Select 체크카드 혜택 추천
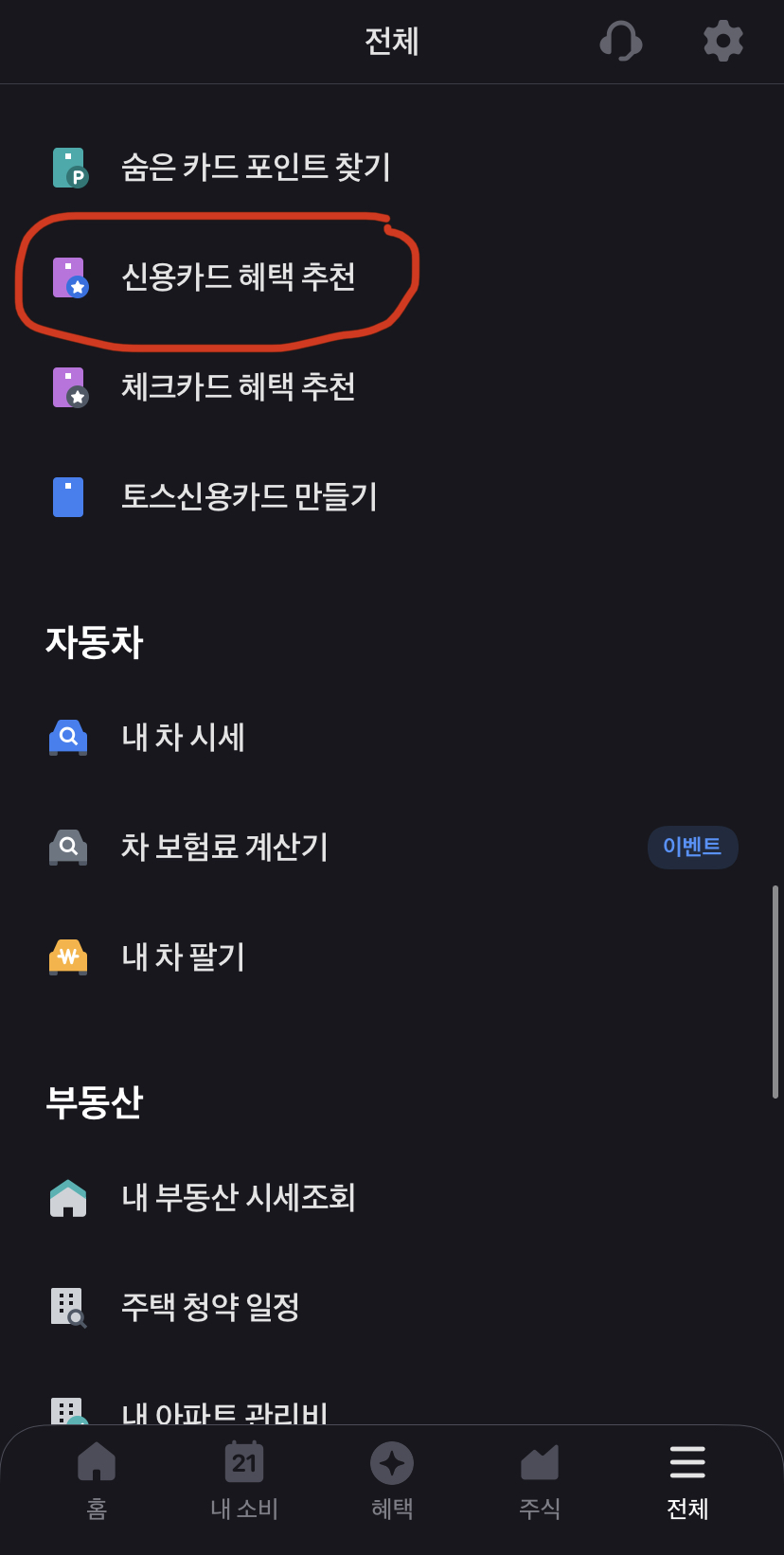Image resolution: width=784 pixels, height=1555 pixels. point(392,387)
